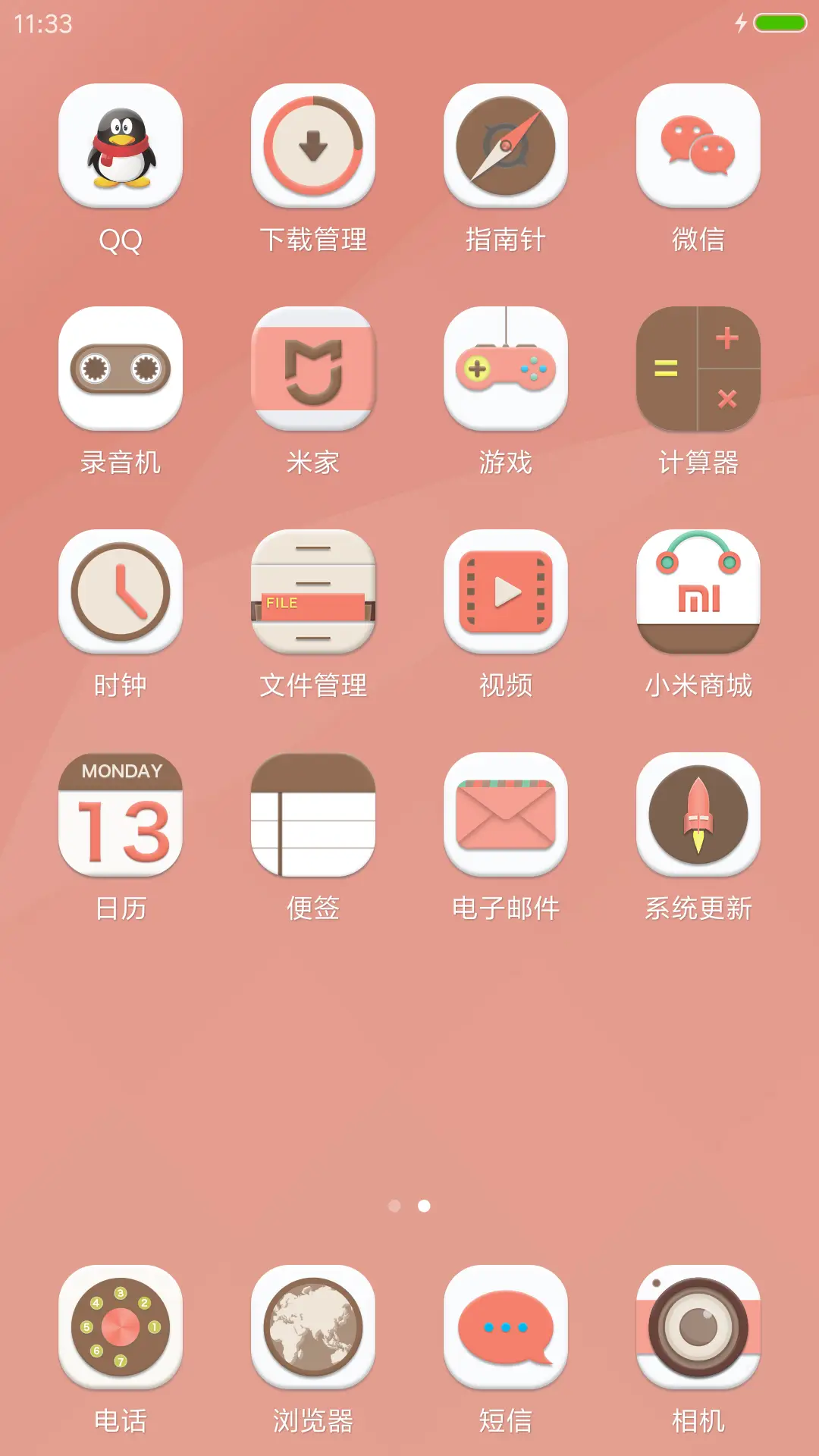819x1456 pixels.
Task: Launch the 米家 Mi Home app
Action: 314,369
